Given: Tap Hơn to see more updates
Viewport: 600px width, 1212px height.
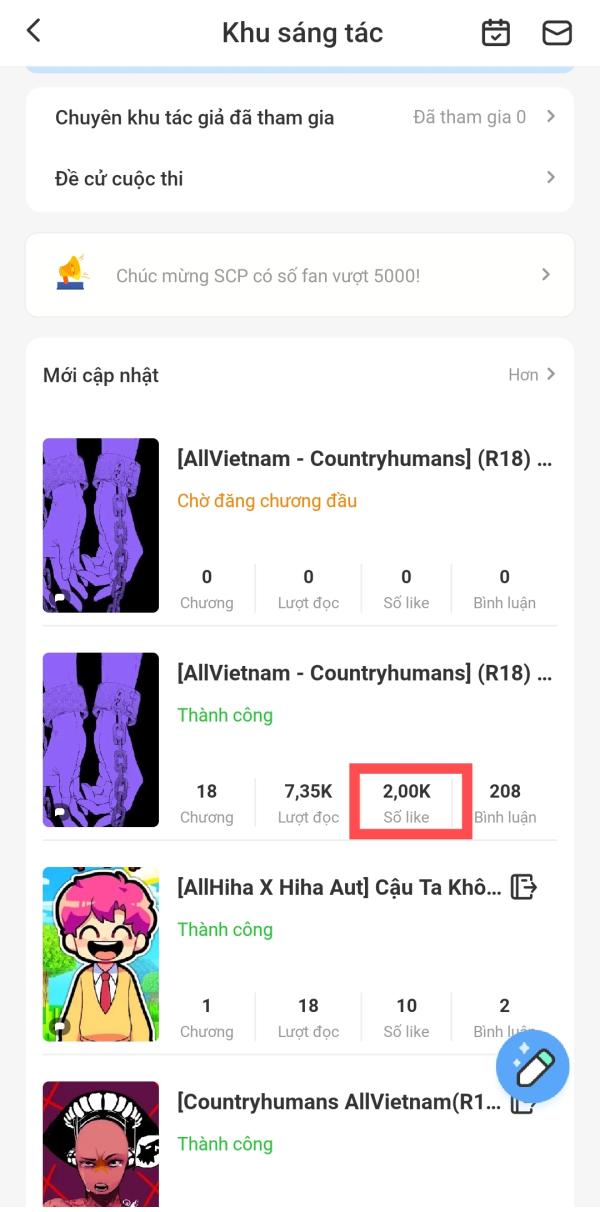Looking at the screenshot, I should [532, 375].
